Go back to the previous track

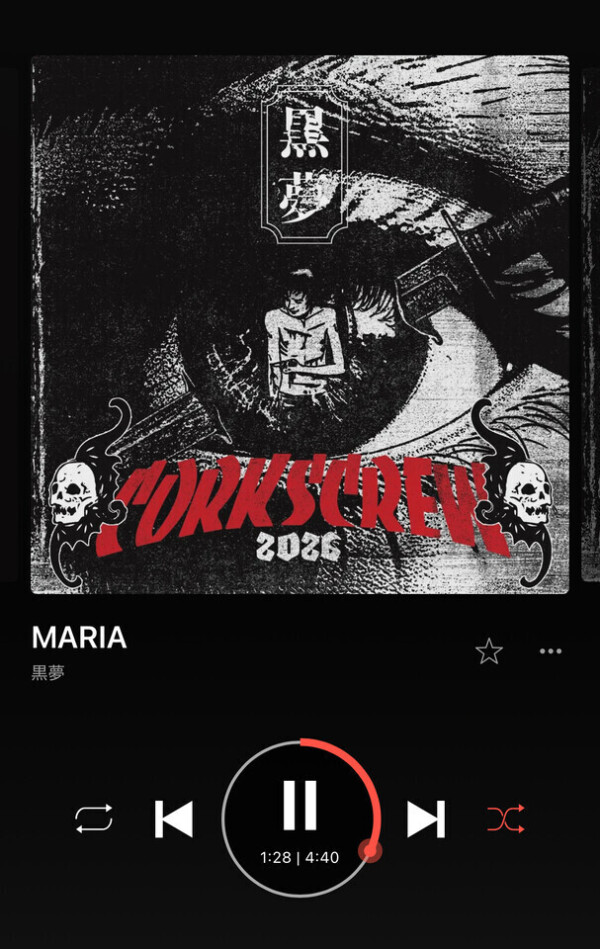174,819
